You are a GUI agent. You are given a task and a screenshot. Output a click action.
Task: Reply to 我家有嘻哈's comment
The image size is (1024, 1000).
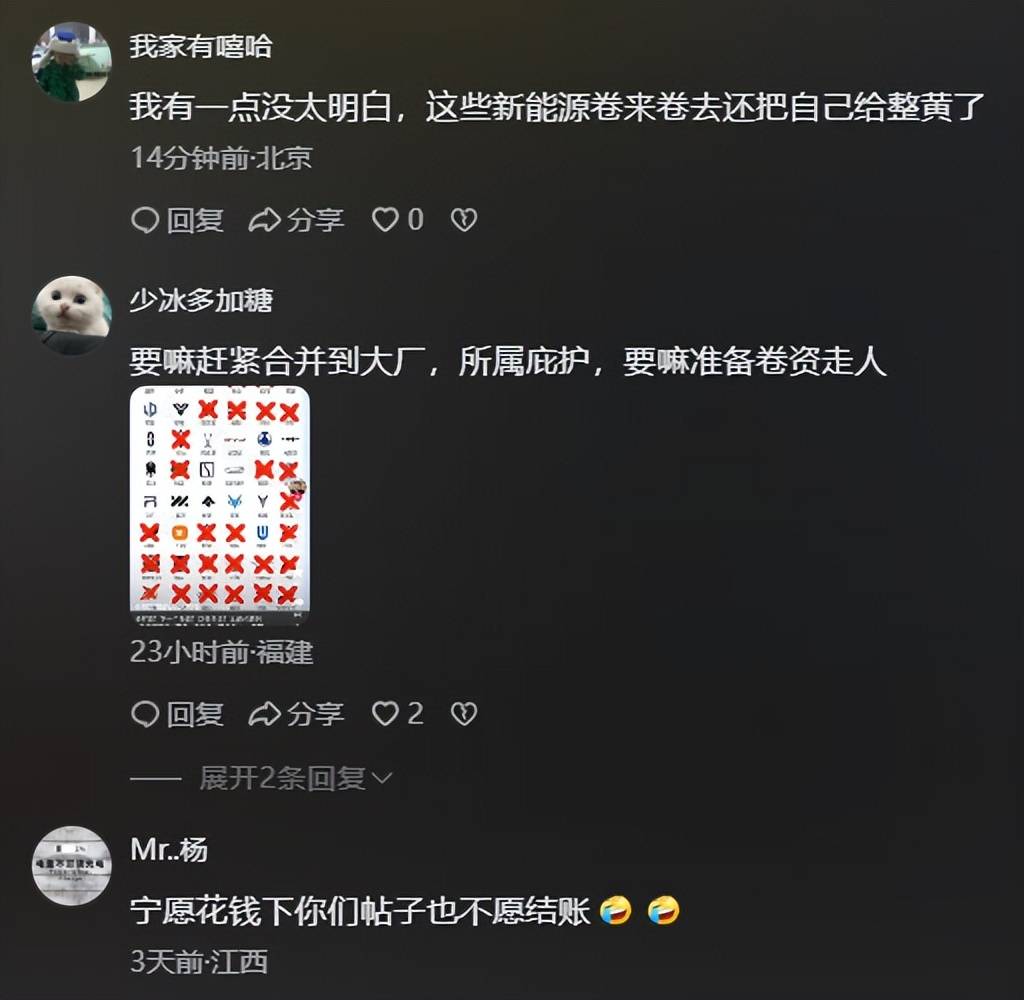pos(178,220)
